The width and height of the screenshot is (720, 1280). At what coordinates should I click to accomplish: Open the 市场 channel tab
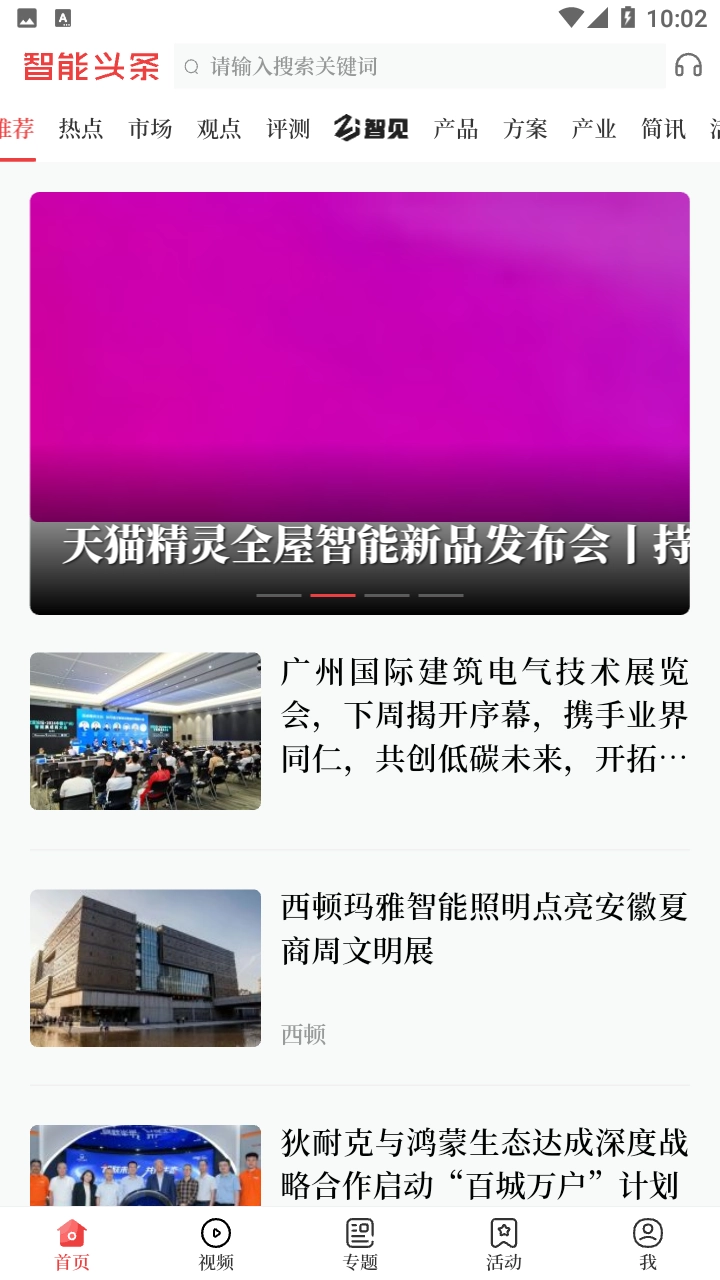tap(149, 129)
